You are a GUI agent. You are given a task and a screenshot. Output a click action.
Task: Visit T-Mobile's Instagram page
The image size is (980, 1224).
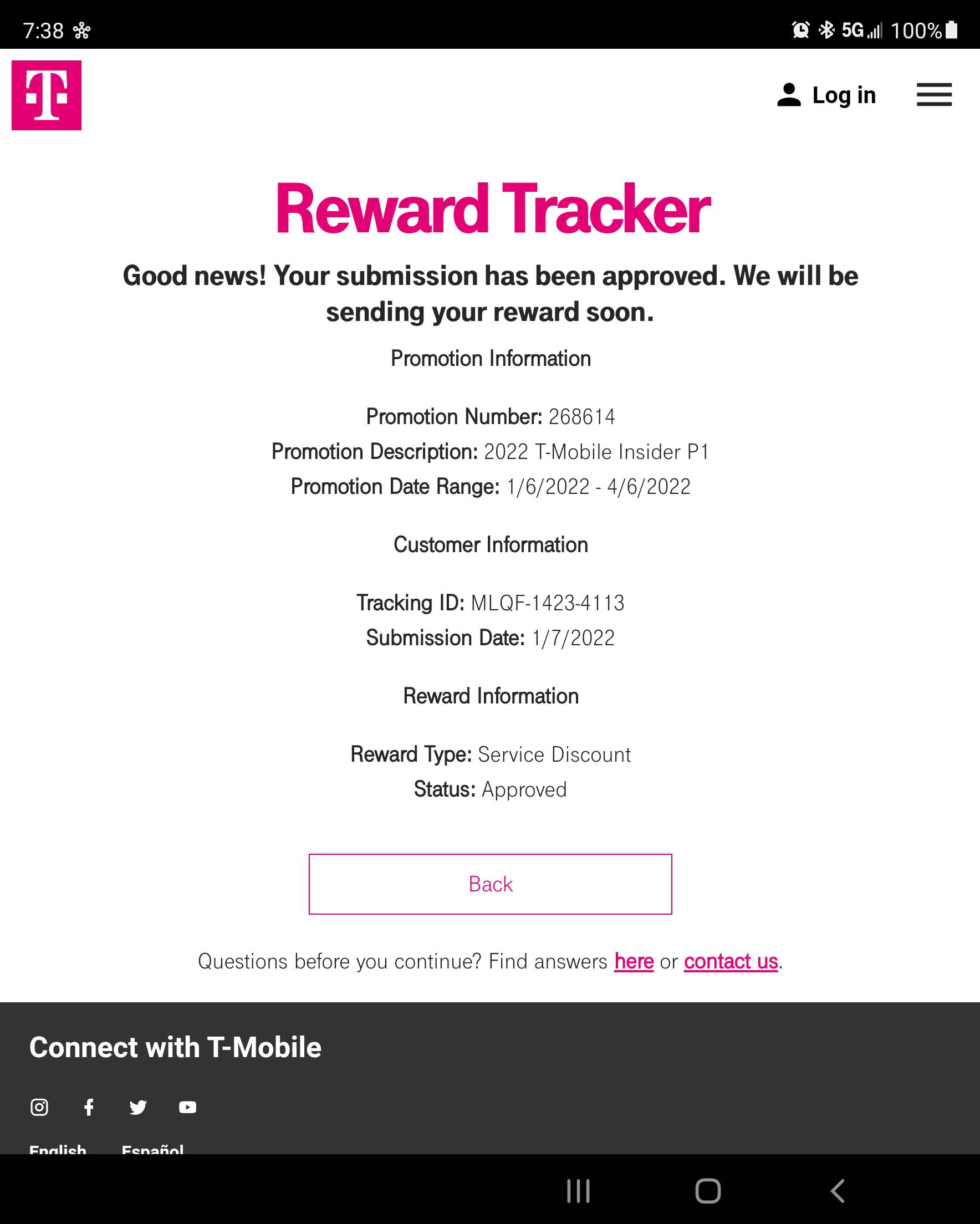(39, 1107)
